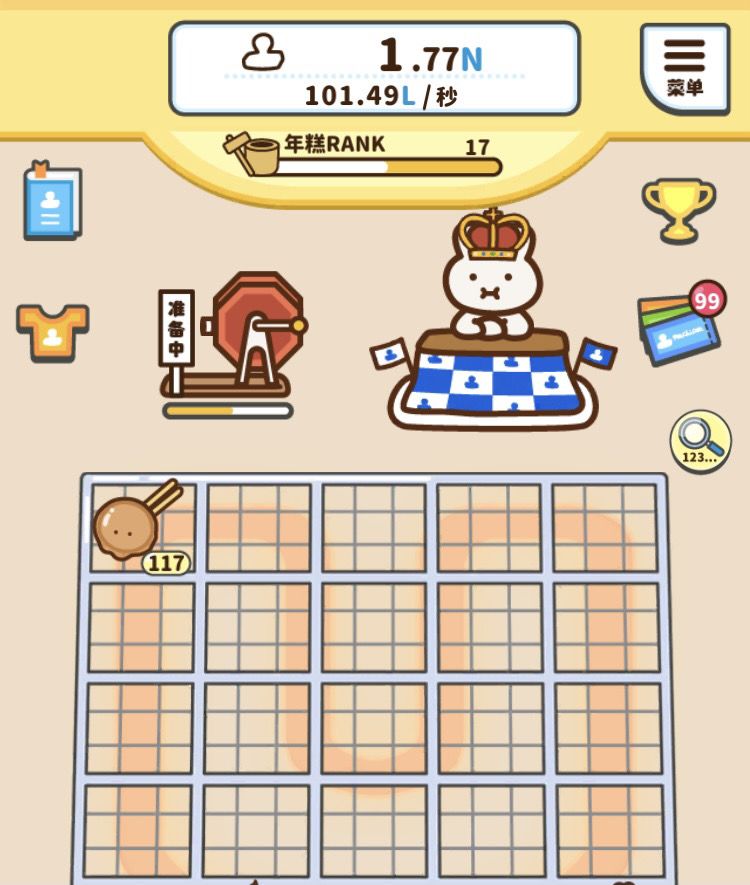Open the blue profile card book
The height and width of the screenshot is (885, 750).
click(x=52, y=201)
